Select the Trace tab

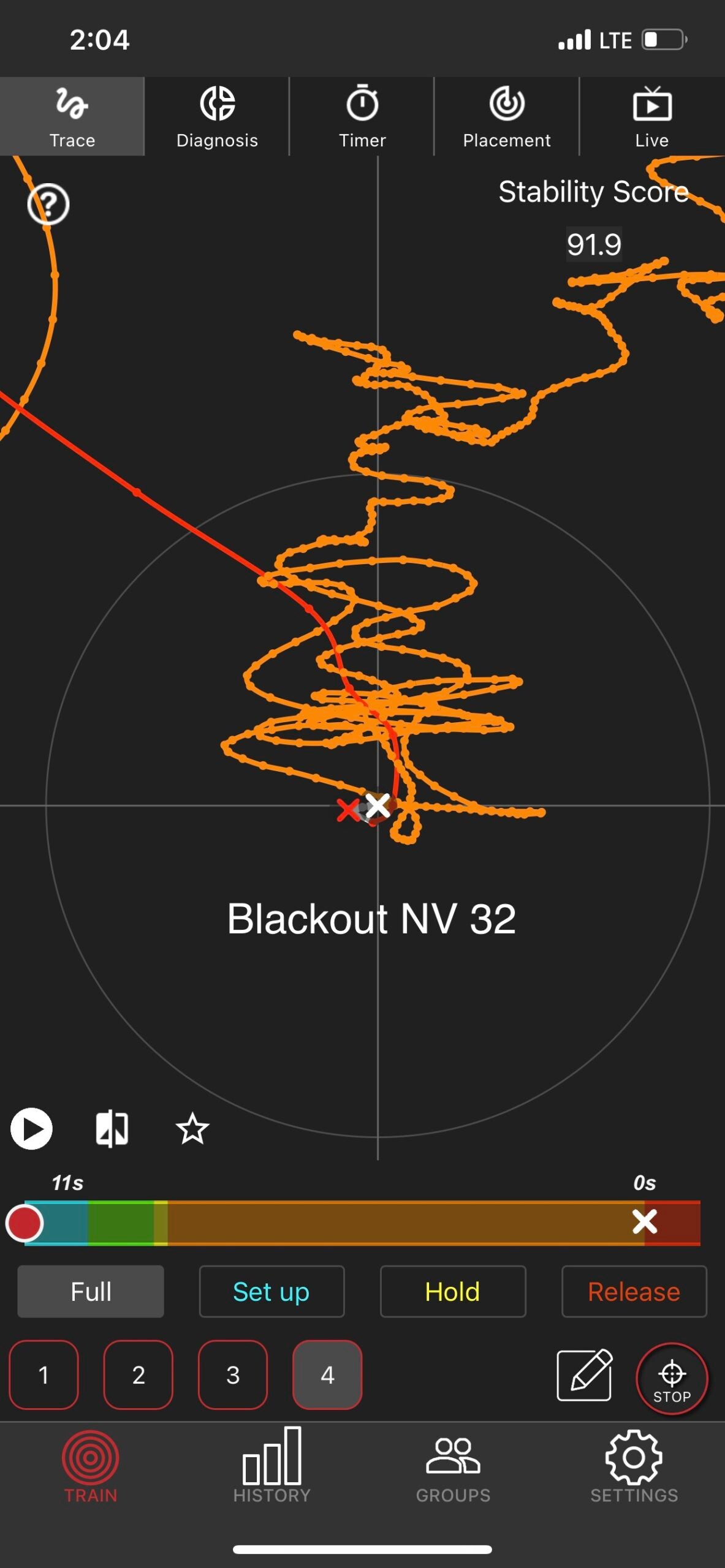(72, 116)
